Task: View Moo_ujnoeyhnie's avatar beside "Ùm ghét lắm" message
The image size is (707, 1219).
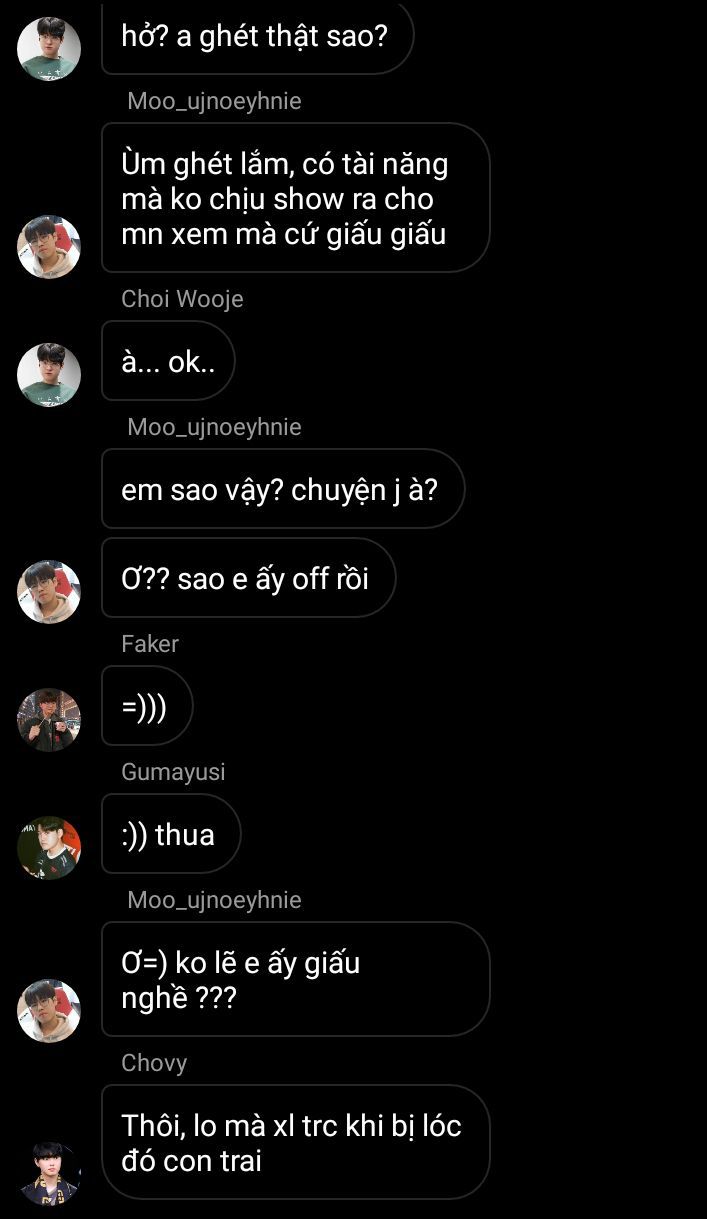Action: 49,246
